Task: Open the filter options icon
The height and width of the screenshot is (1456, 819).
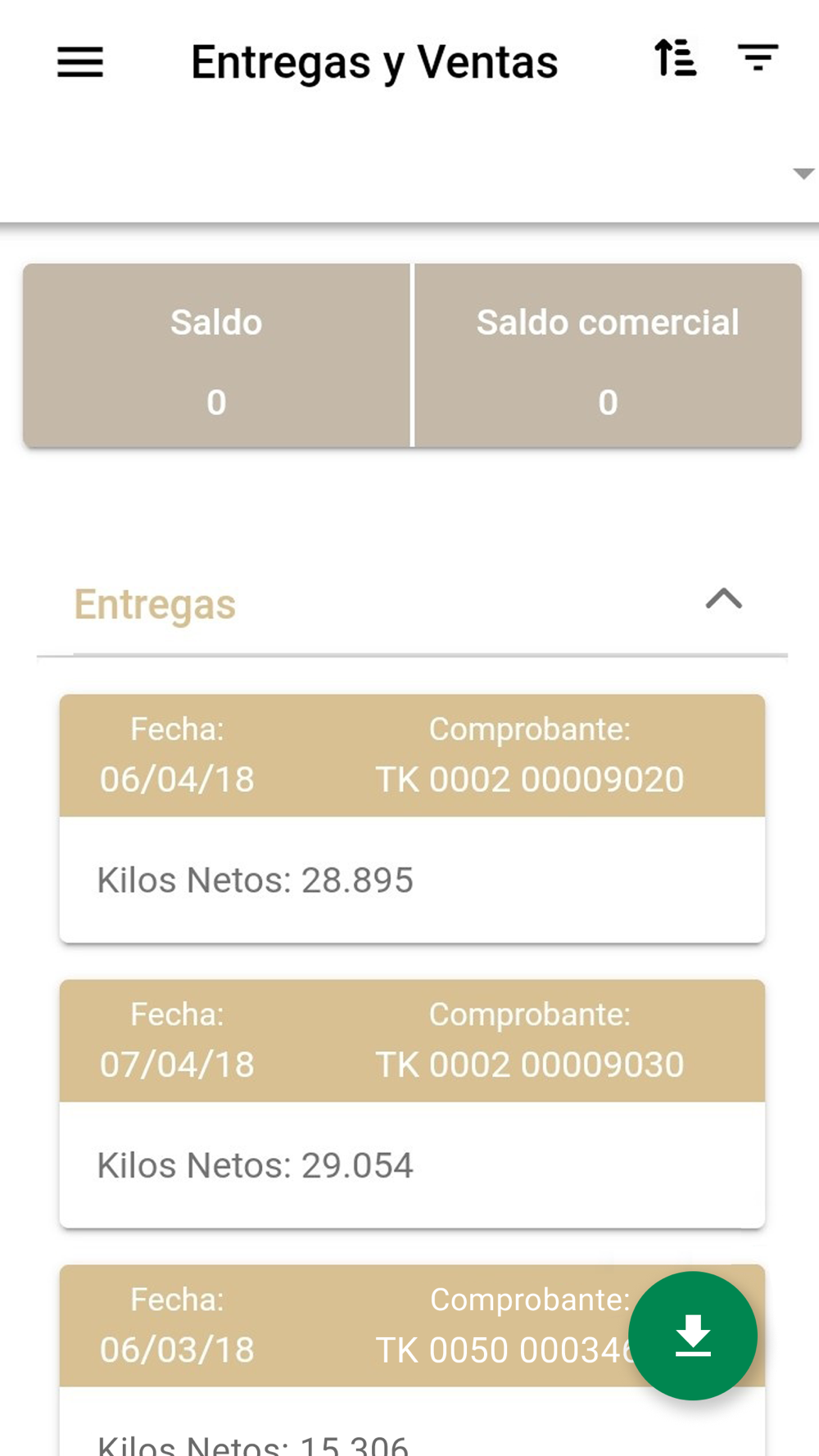Action: (x=758, y=57)
